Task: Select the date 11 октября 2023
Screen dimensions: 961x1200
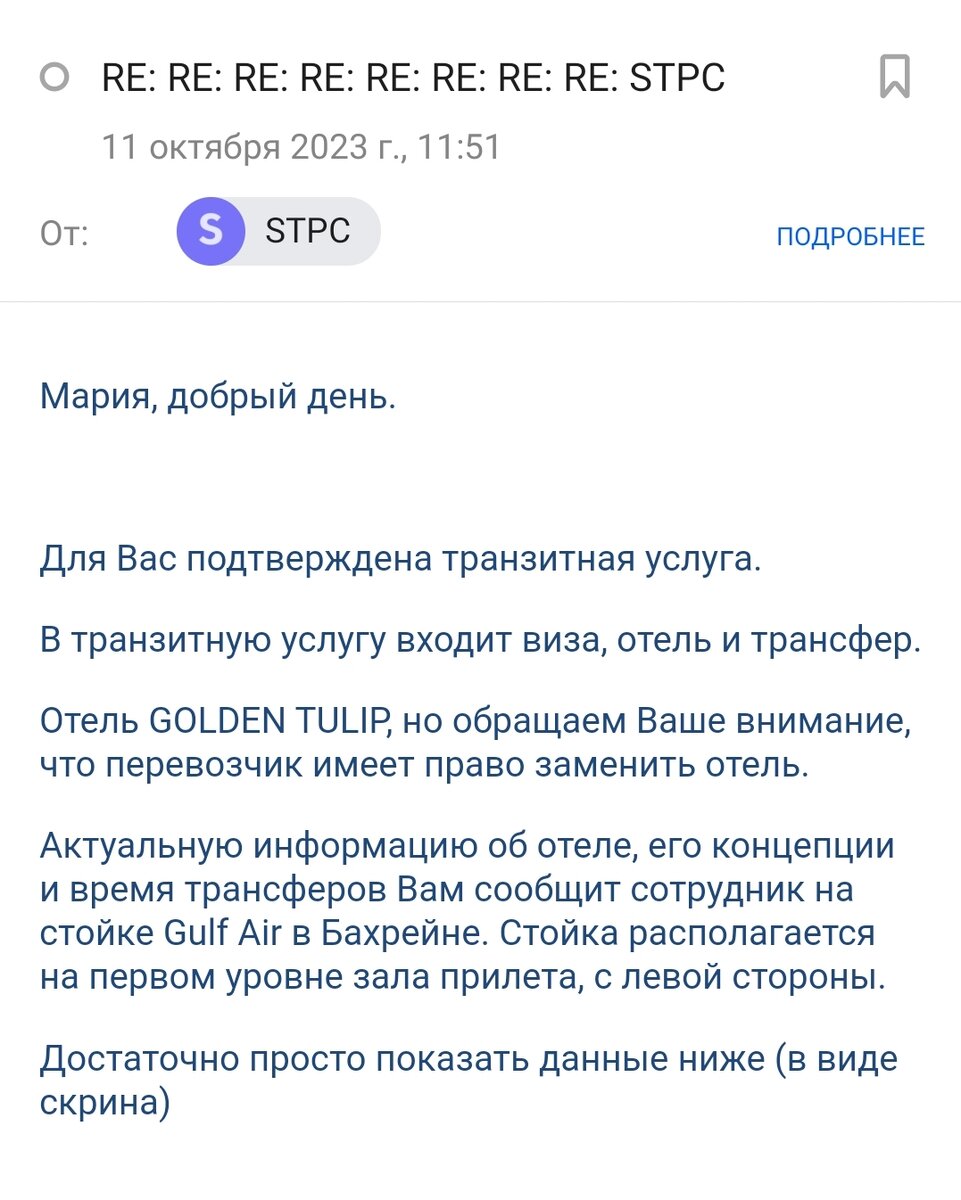Action: click(235, 147)
